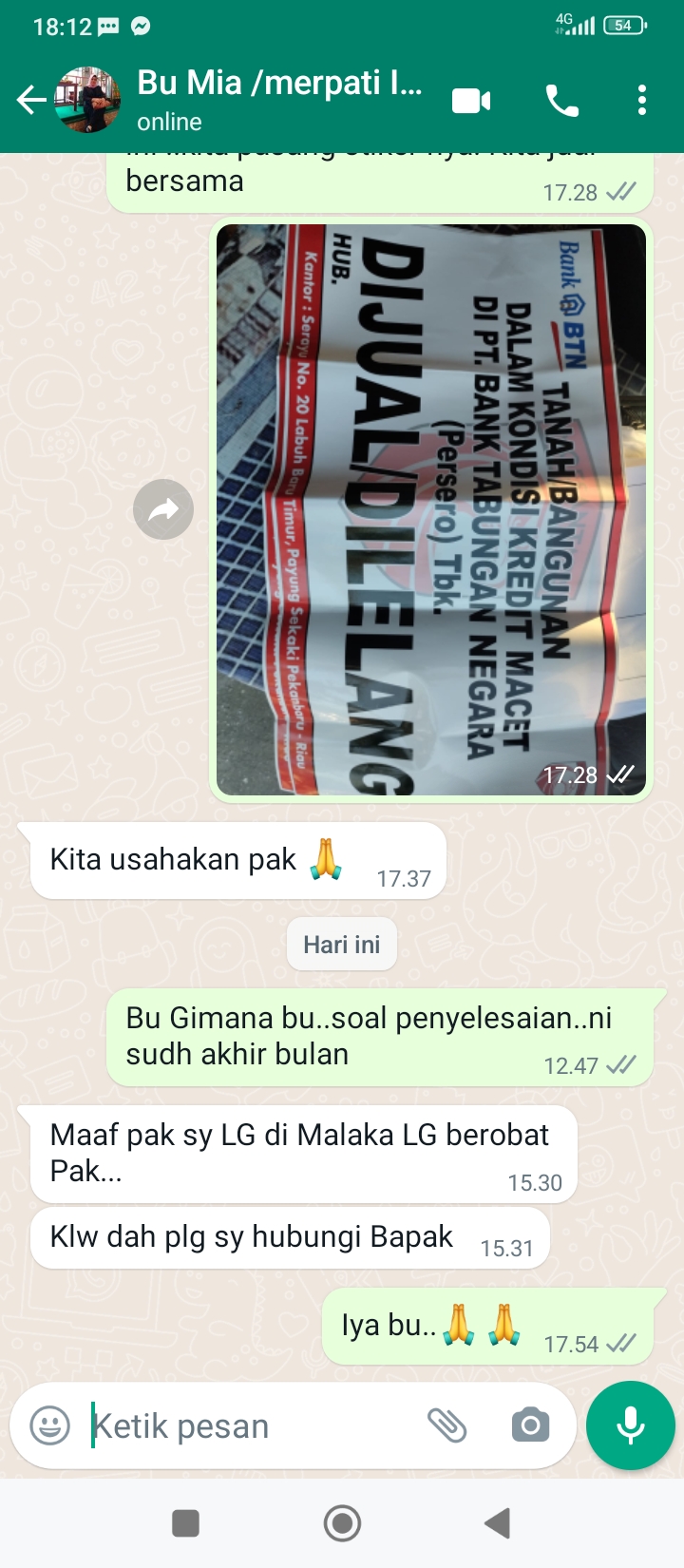Open the emoji picker
Screen dimensions: 684x1568
49,1425
